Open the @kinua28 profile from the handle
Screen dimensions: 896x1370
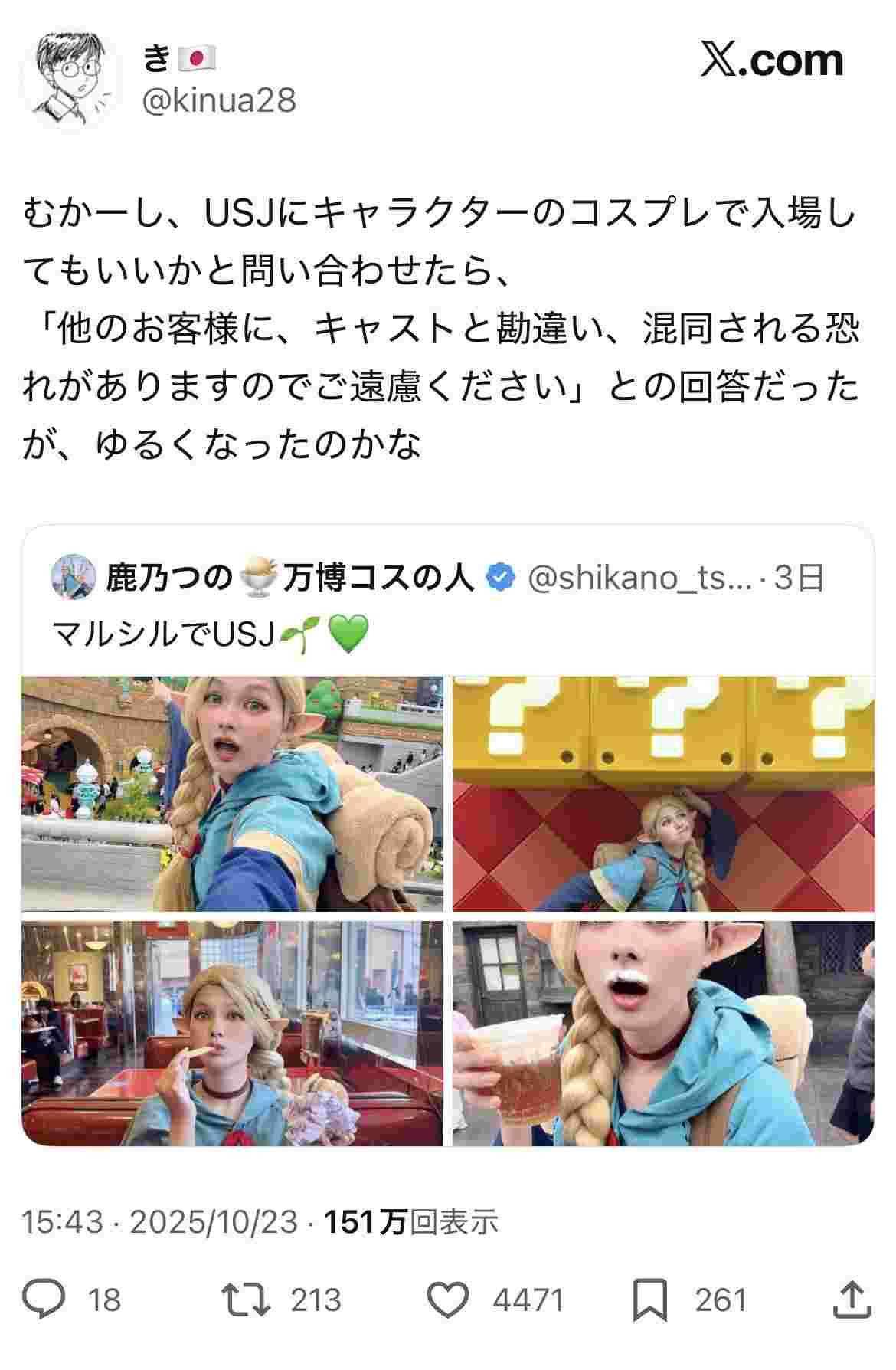(220, 101)
